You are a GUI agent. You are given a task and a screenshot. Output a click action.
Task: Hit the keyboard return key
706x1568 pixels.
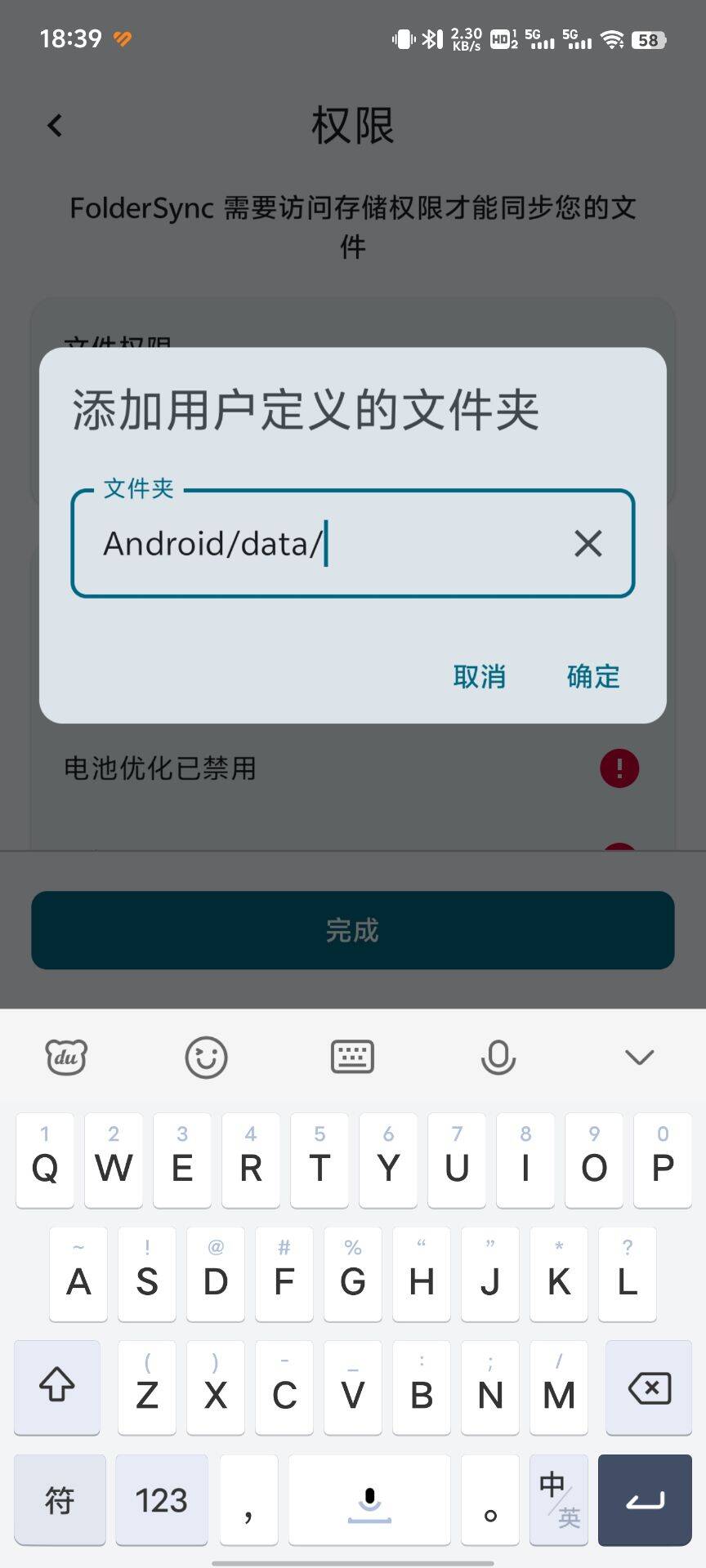645,1500
